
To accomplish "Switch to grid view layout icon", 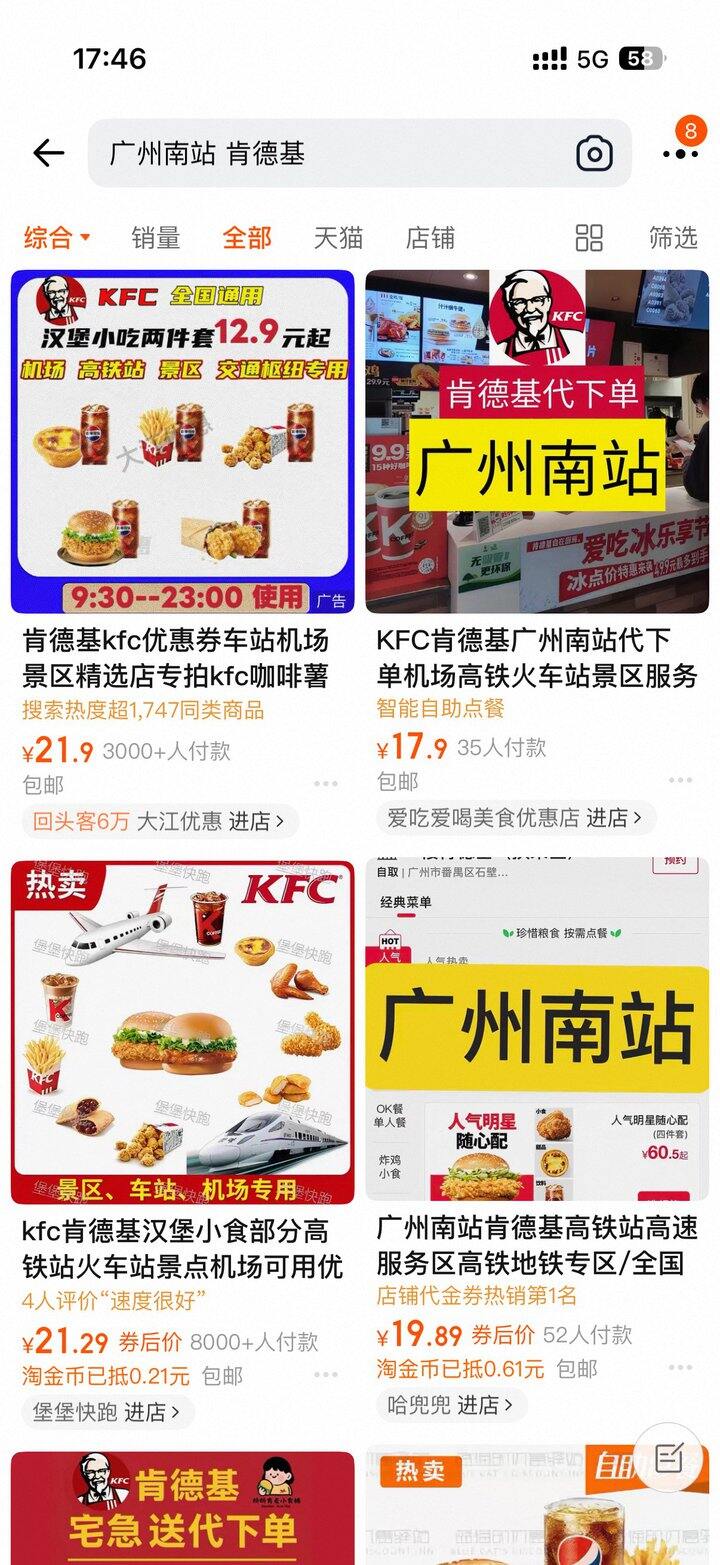I will (590, 238).
